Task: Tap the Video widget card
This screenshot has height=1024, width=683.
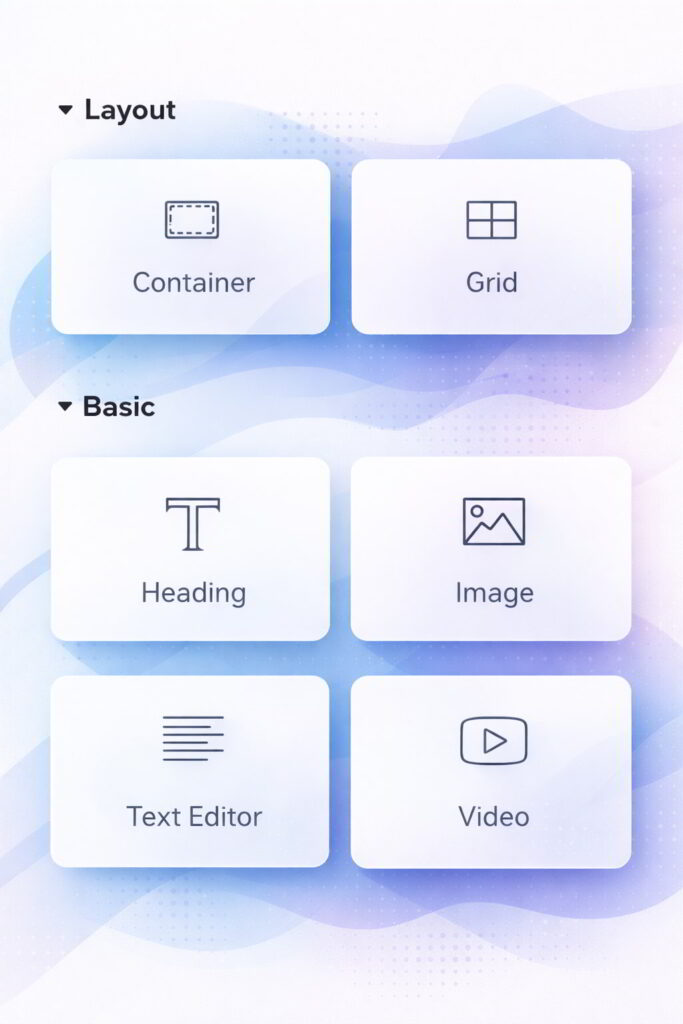Action: coord(491,770)
